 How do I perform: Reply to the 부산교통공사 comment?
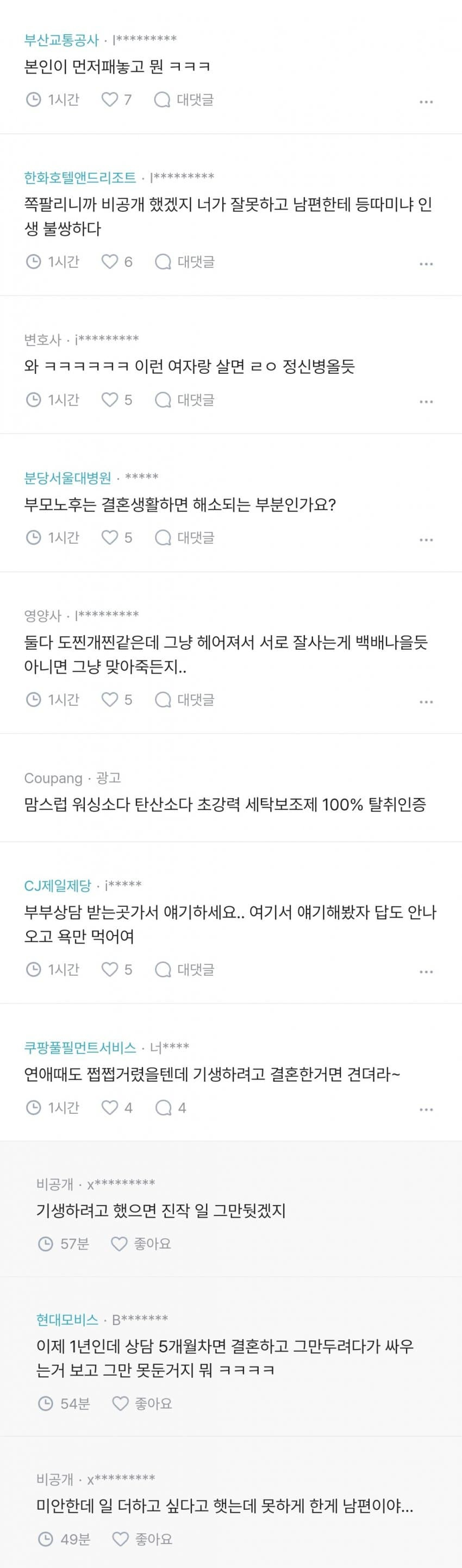pos(184,100)
